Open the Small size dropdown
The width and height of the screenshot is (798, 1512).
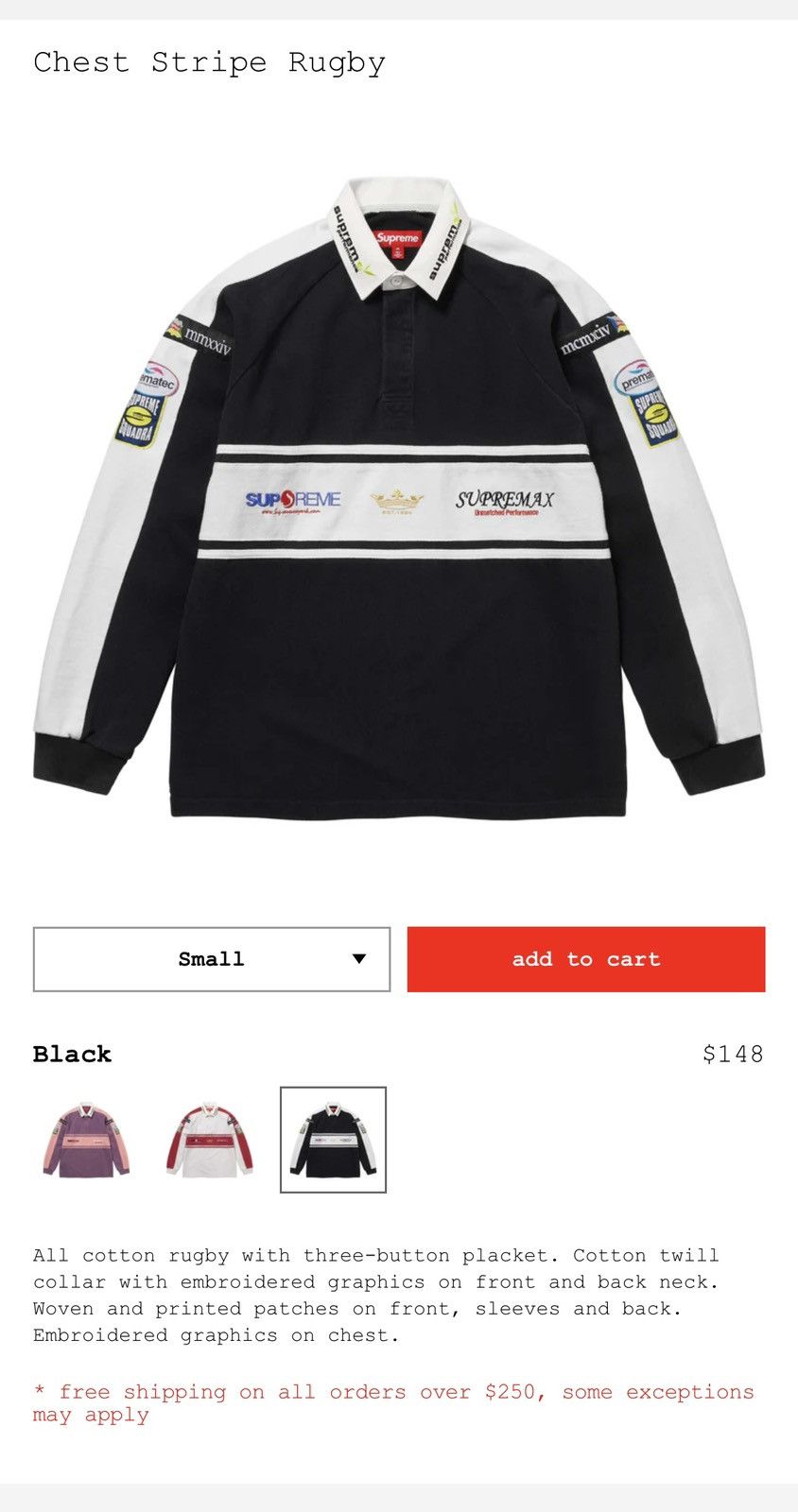[212, 959]
